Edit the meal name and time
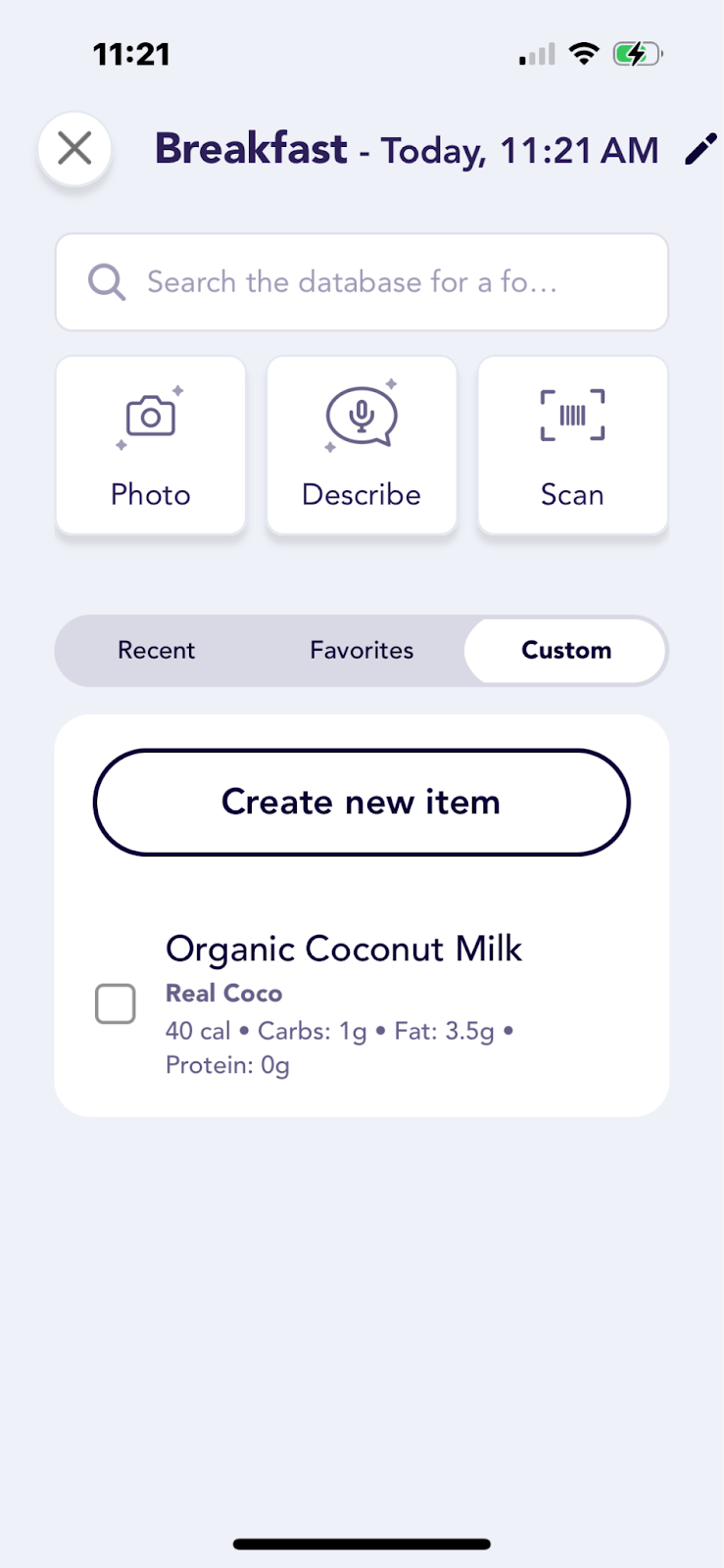The width and height of the screenshot is (724, 1568). point(700,150)
